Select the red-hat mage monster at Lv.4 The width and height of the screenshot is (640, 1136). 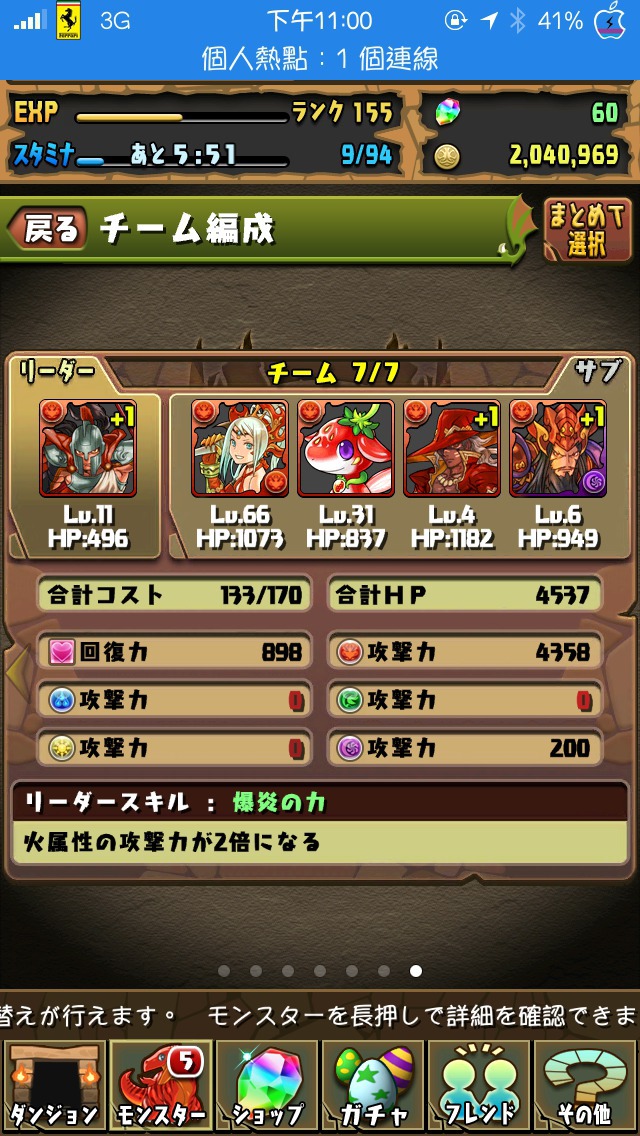tap(452, 448)
